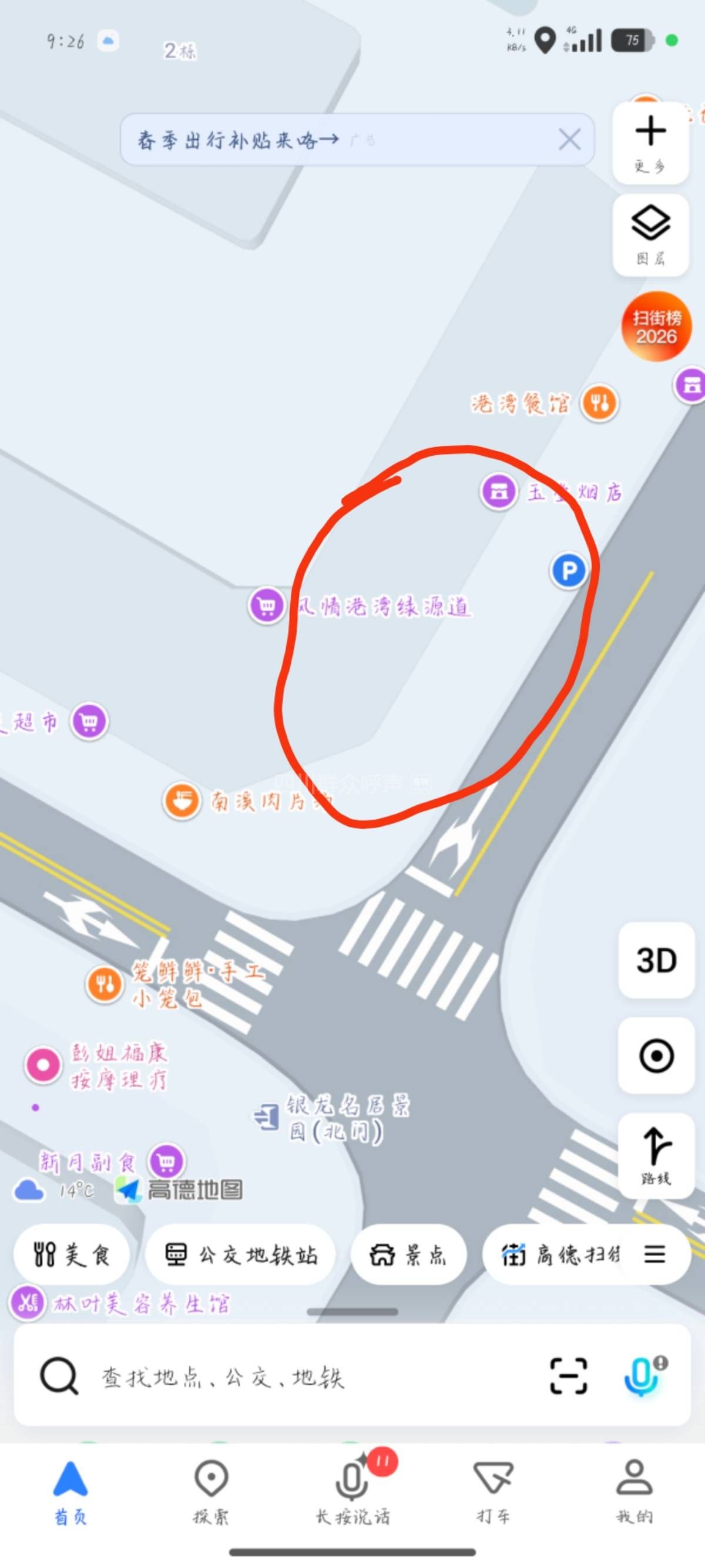Image resolution: width=705 pixels, height=1568 pixels.
Task: Open the 春季出行补贴来咯 promotion banner
Action: (x=256, y=140)
